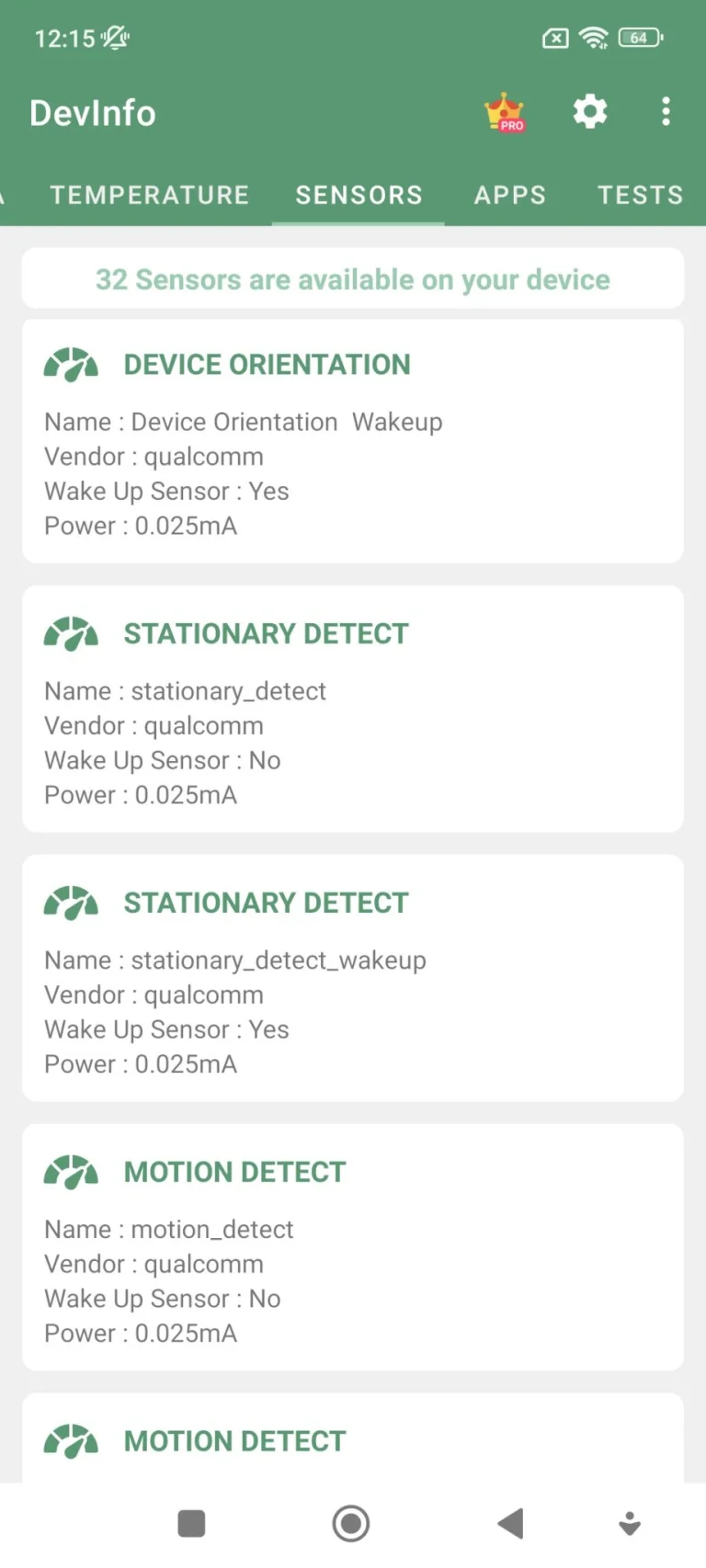Tap the sensors availability banner text
Viewport: 706px width, 1568px height.
352,278
